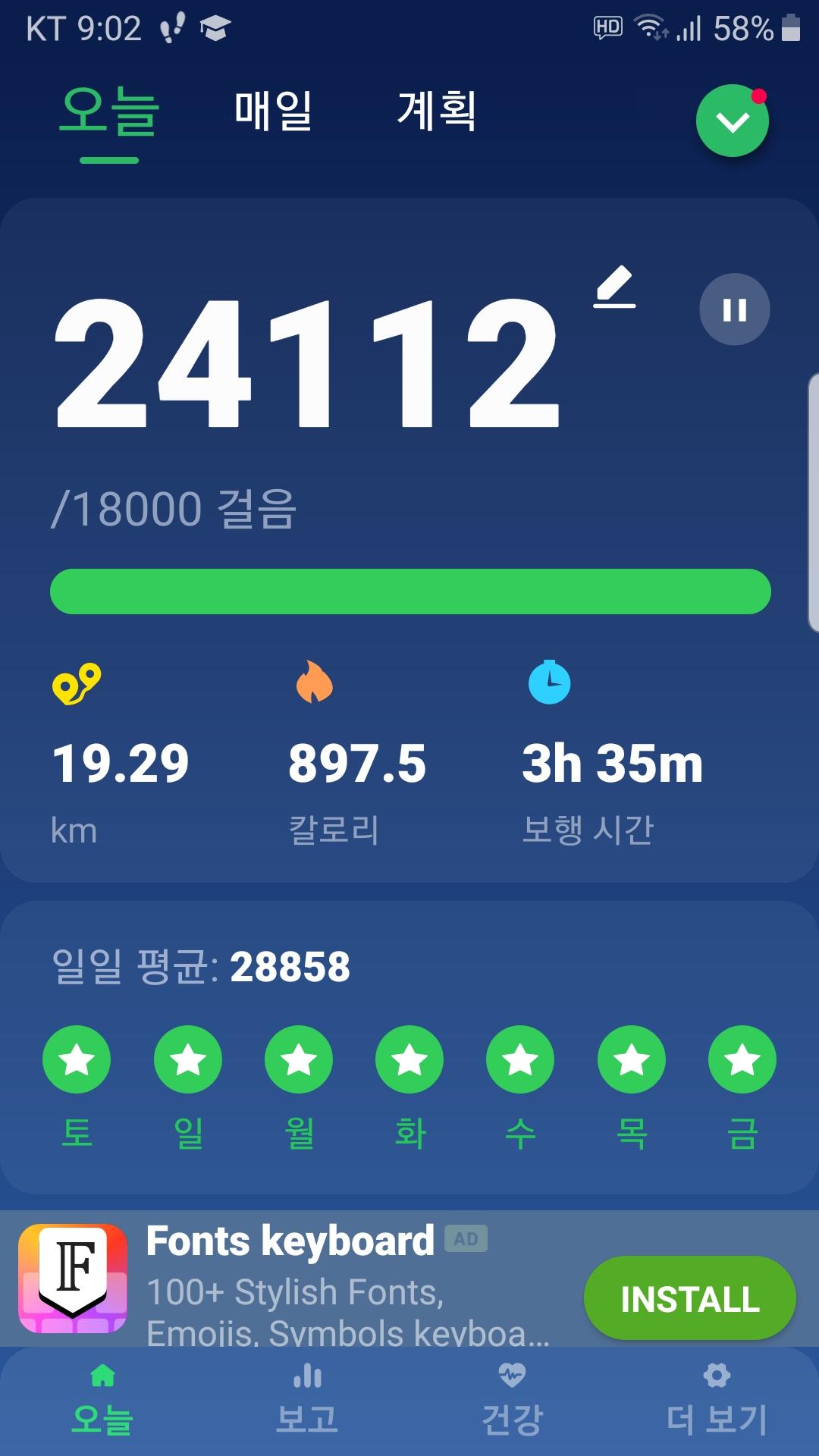Switch to the 계획 tab
Screen dimensions: 819x1456
(x=437, y=111)
